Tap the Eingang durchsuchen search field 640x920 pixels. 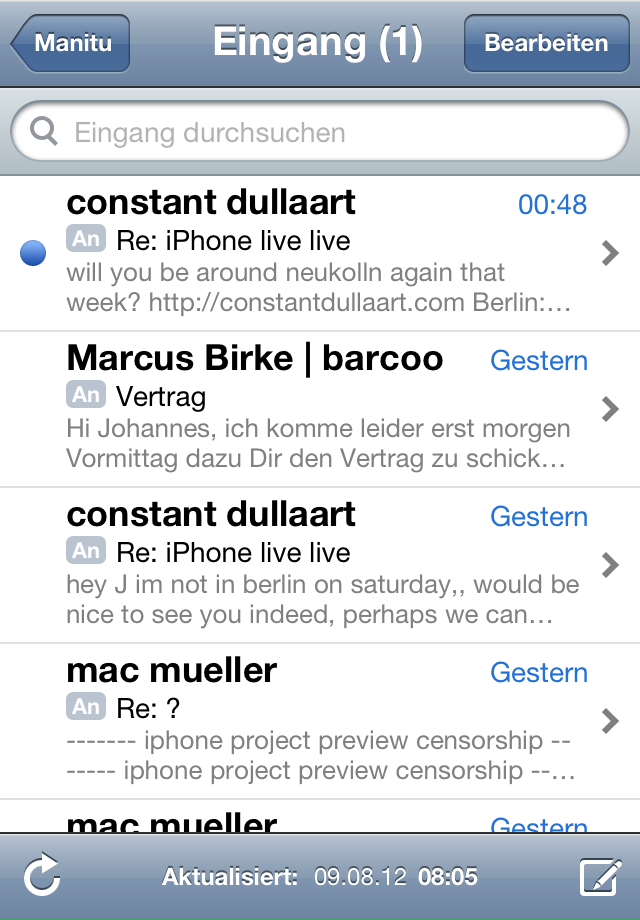click(320, 133)
